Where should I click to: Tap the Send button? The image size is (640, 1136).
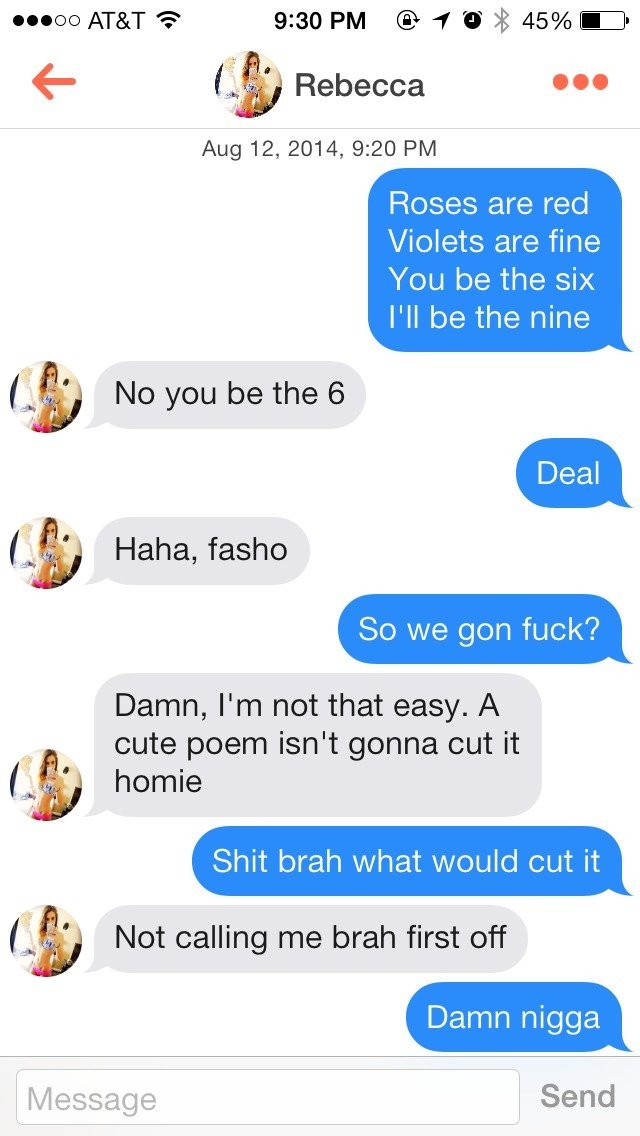pyautogui.click(x=578, y=1096)
